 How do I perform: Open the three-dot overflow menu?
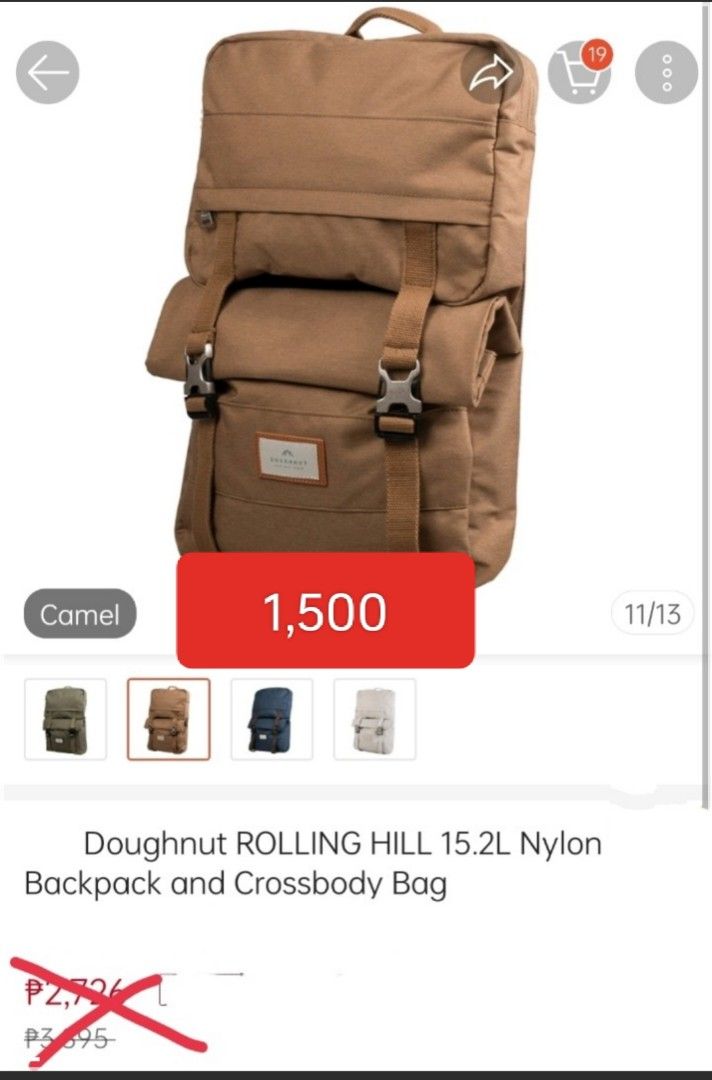point(666,72)
